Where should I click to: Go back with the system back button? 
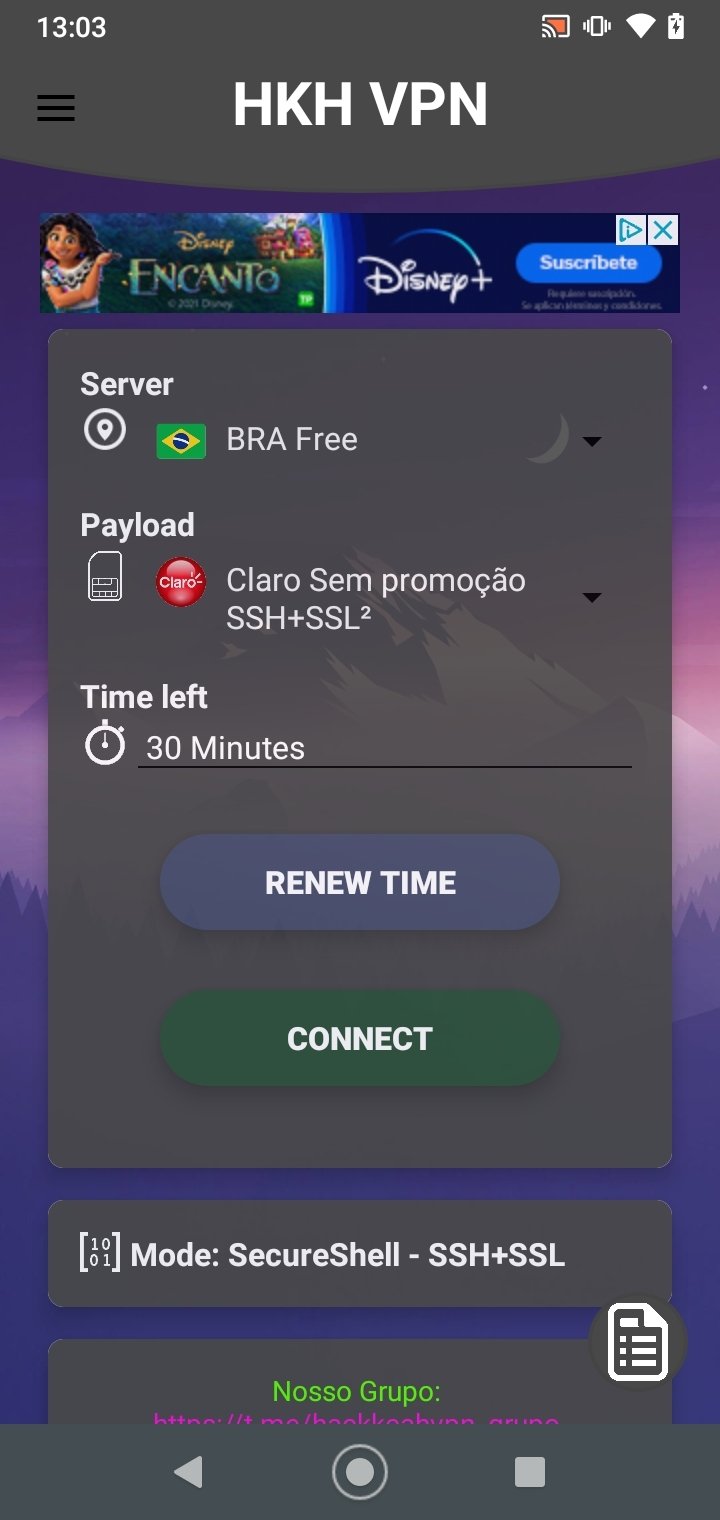(188, 1472)
